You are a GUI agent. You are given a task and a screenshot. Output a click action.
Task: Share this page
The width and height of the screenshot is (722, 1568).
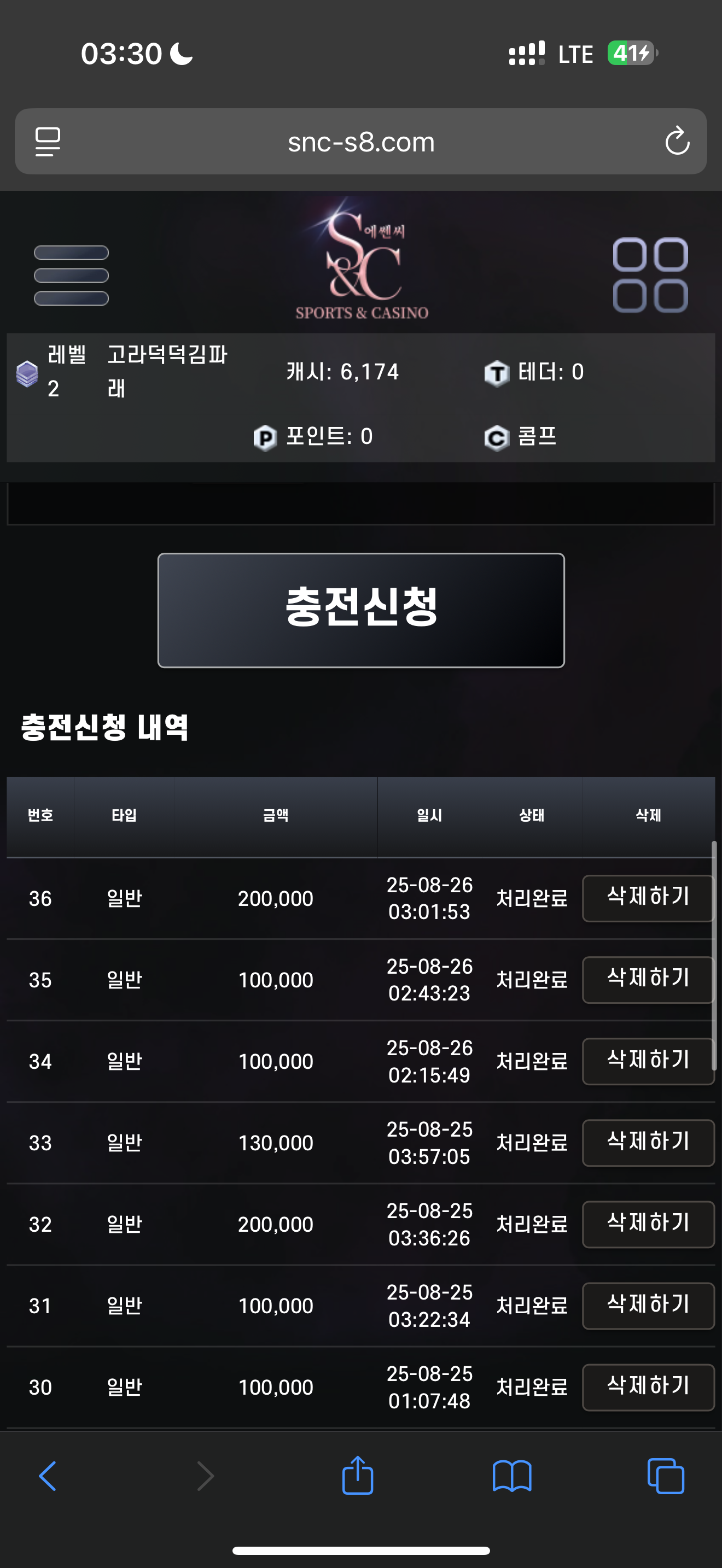click(x=358, y=1475)
